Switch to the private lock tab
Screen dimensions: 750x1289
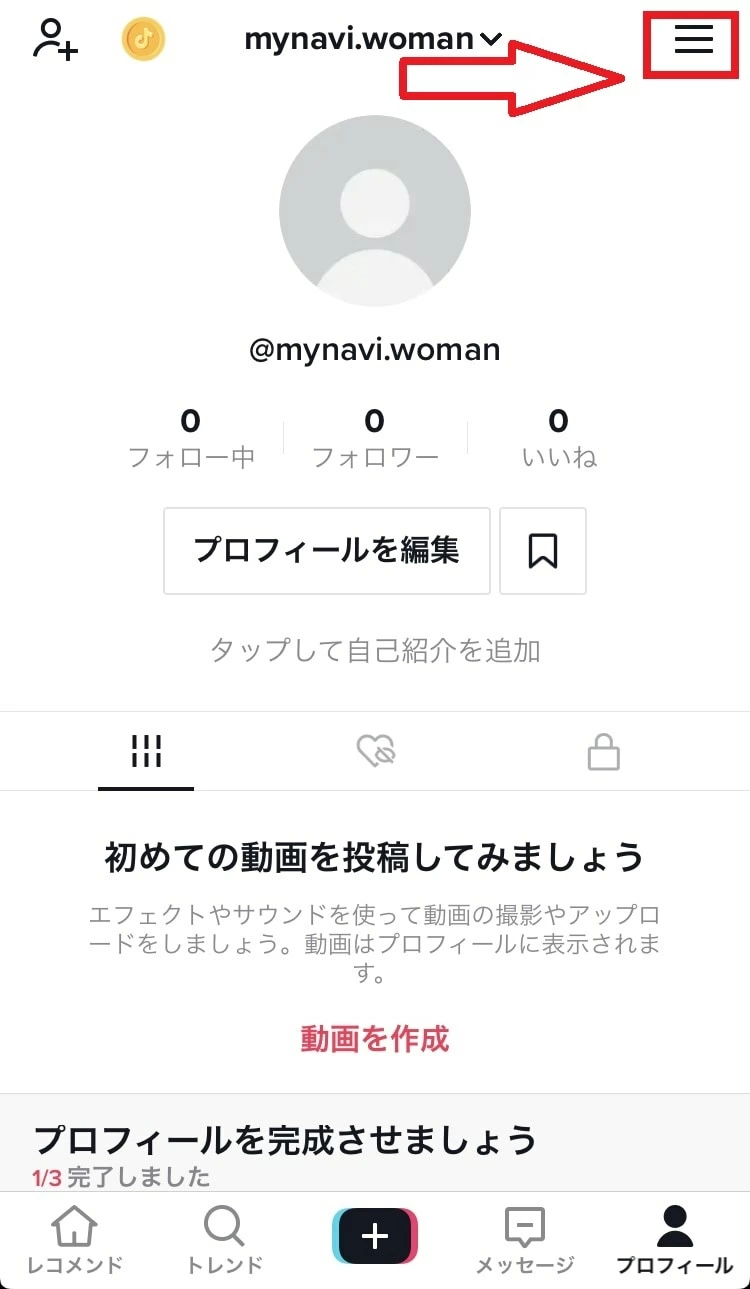(604, 751)
